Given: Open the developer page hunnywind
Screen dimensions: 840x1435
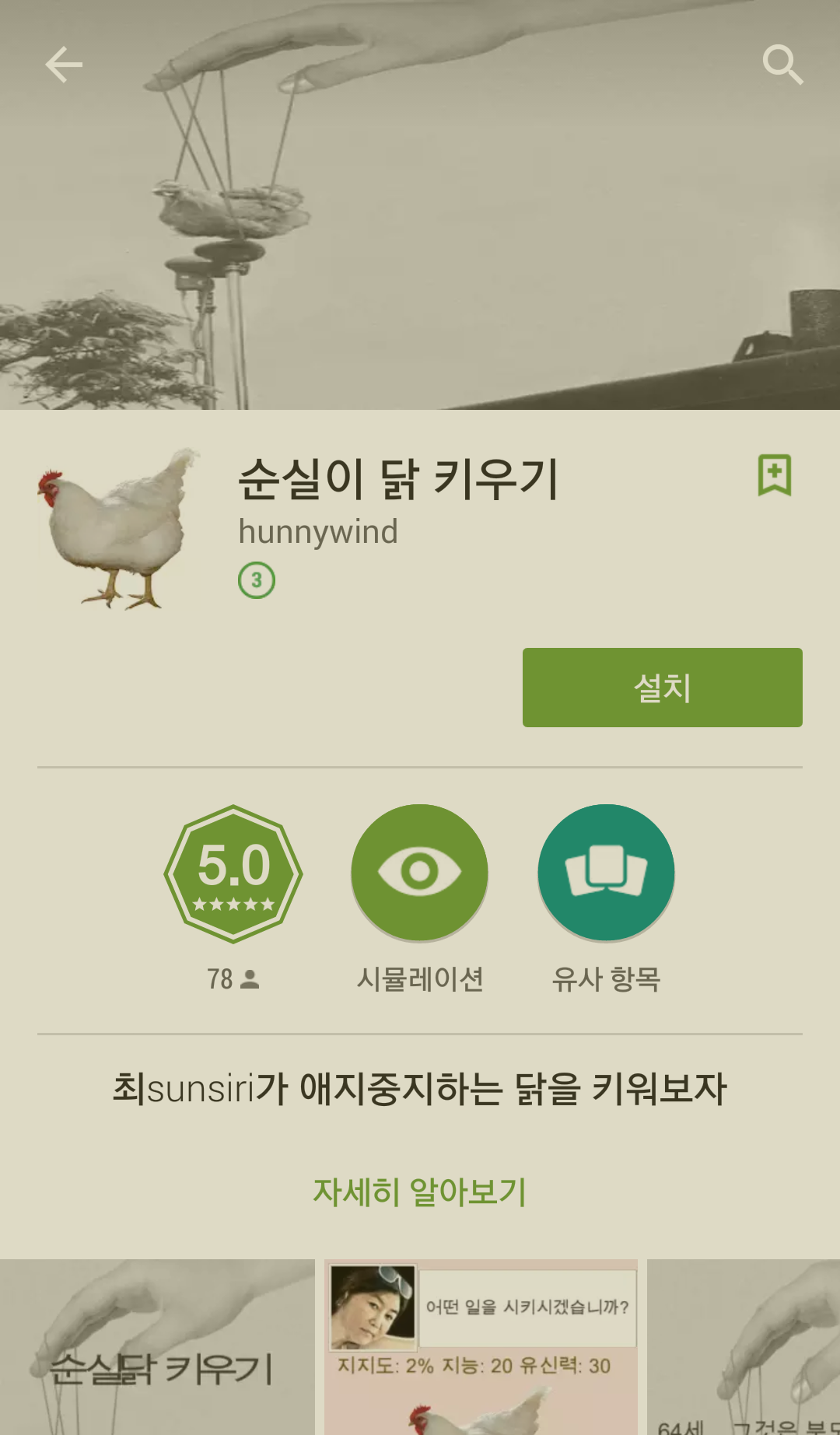Looking at the screenshot, I should [317, 532].
